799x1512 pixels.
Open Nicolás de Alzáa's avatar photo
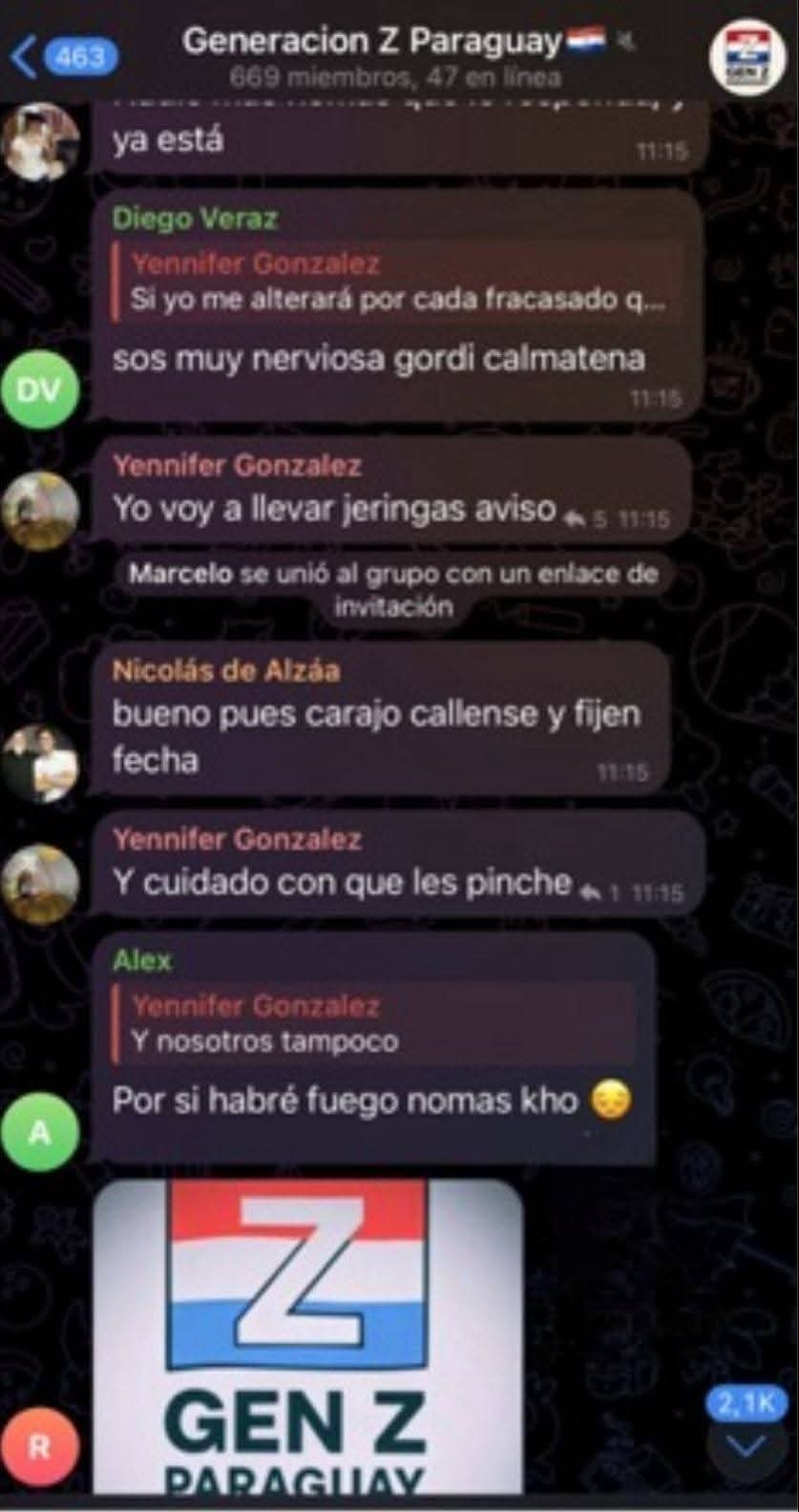coord(39,754)
